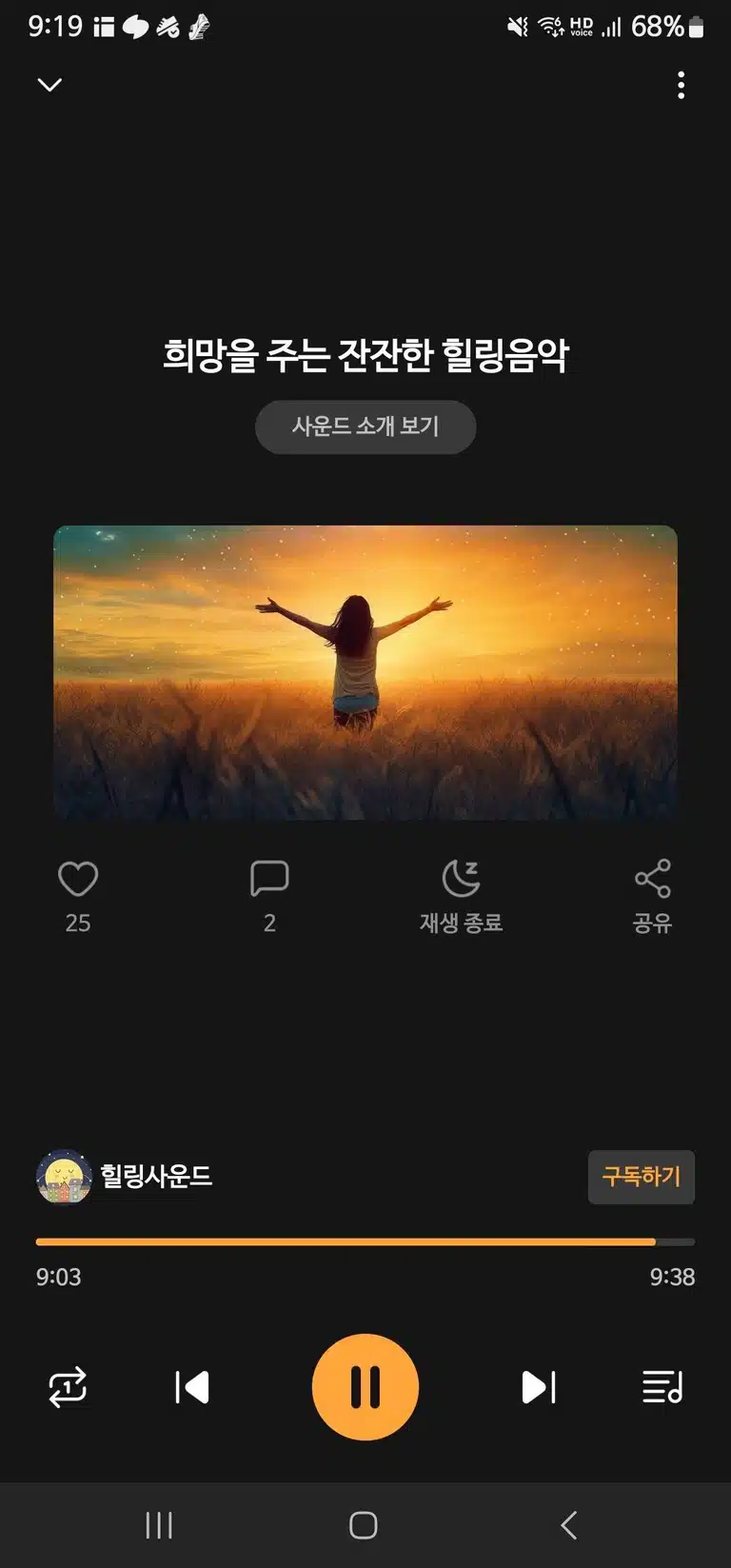Skip to the next track
The width and height of the screenshot is (731, 1568).
pos(539,1387)
